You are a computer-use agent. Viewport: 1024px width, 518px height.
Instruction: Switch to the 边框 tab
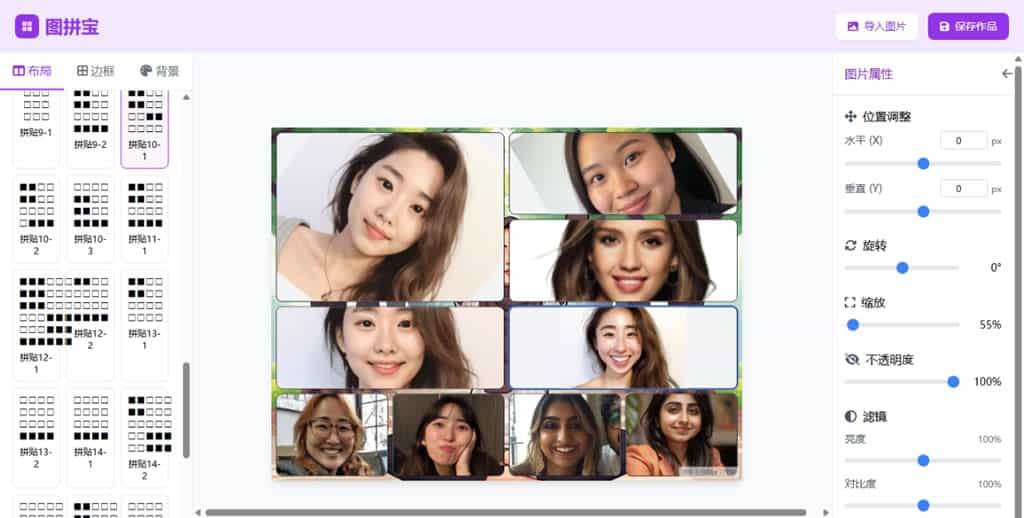(96, 71)
